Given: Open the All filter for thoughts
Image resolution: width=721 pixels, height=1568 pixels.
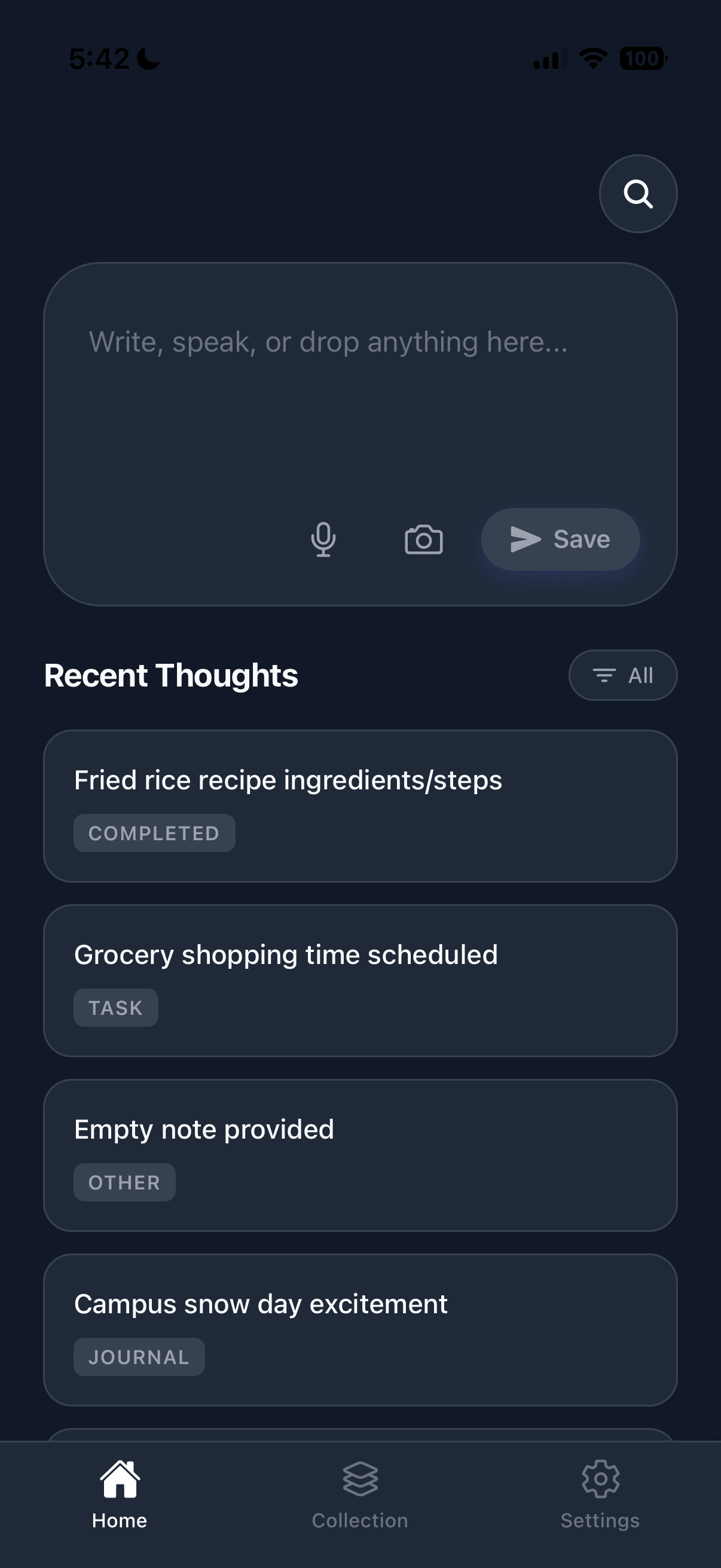Looking at the screenshot, I should tap(622, 675).
